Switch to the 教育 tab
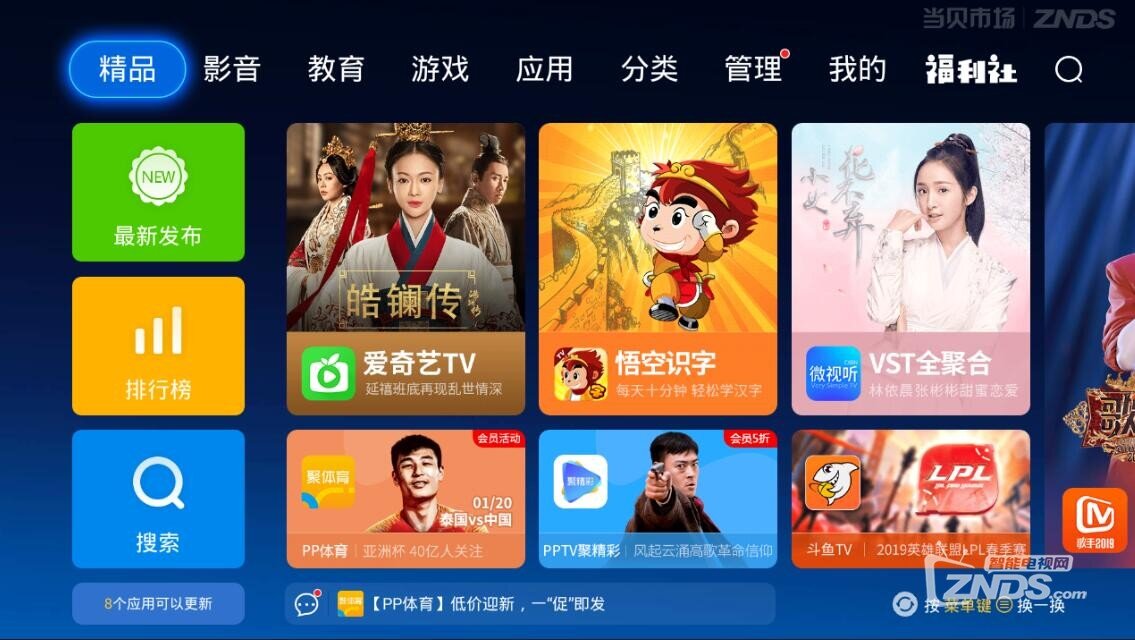 pyautogui.click(x=335, y=70)
